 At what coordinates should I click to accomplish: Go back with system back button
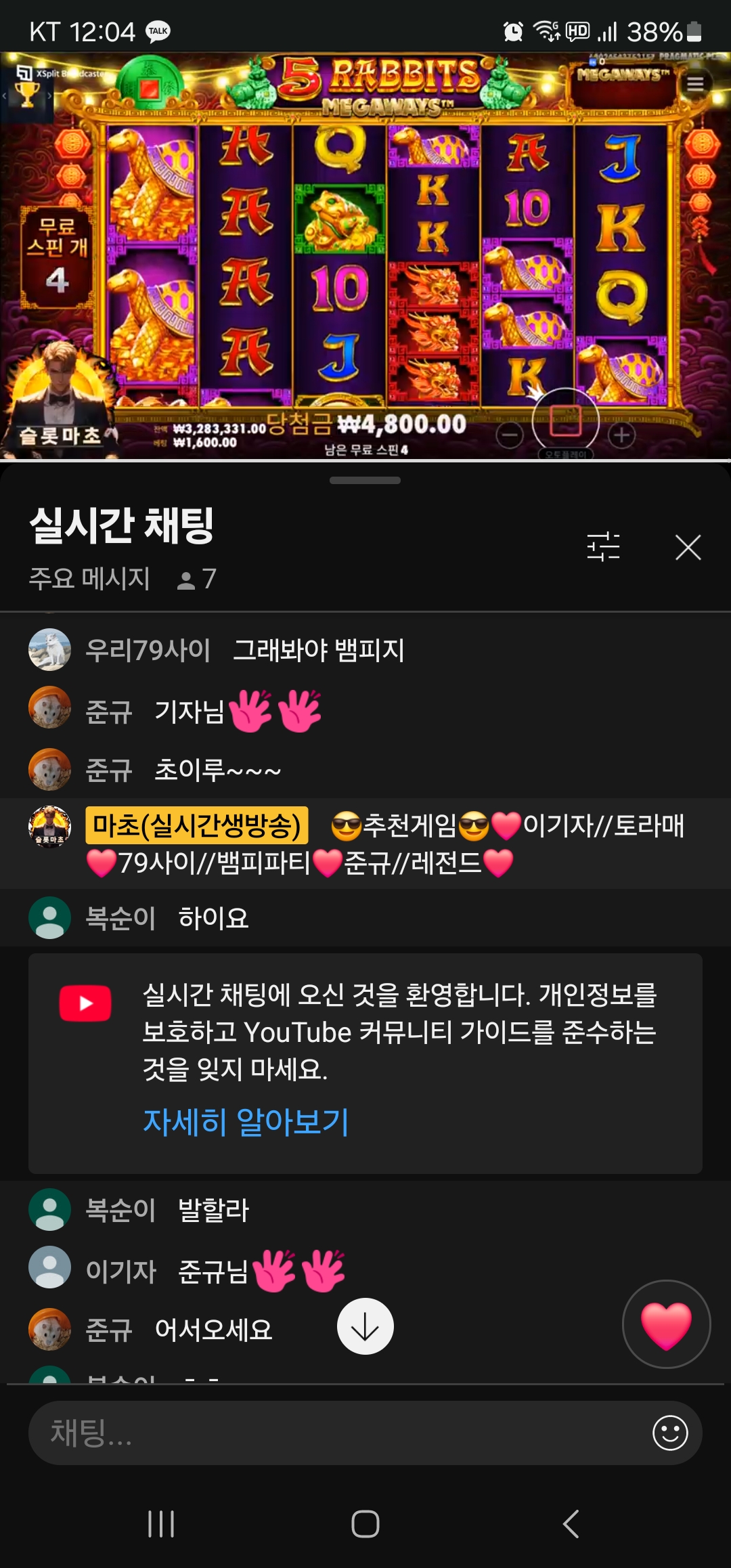571,1524
